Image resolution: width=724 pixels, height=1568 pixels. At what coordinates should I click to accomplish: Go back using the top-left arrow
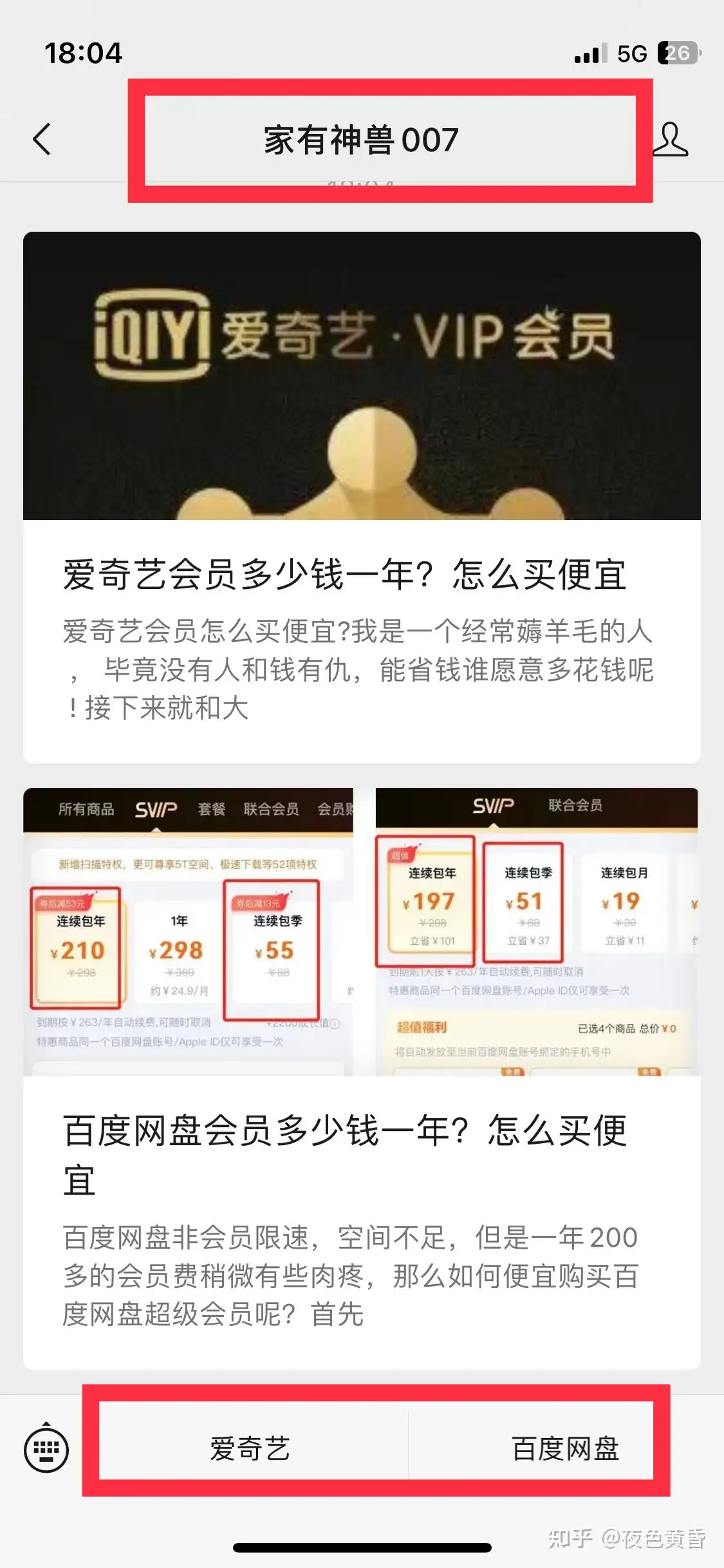click(42, 140)
